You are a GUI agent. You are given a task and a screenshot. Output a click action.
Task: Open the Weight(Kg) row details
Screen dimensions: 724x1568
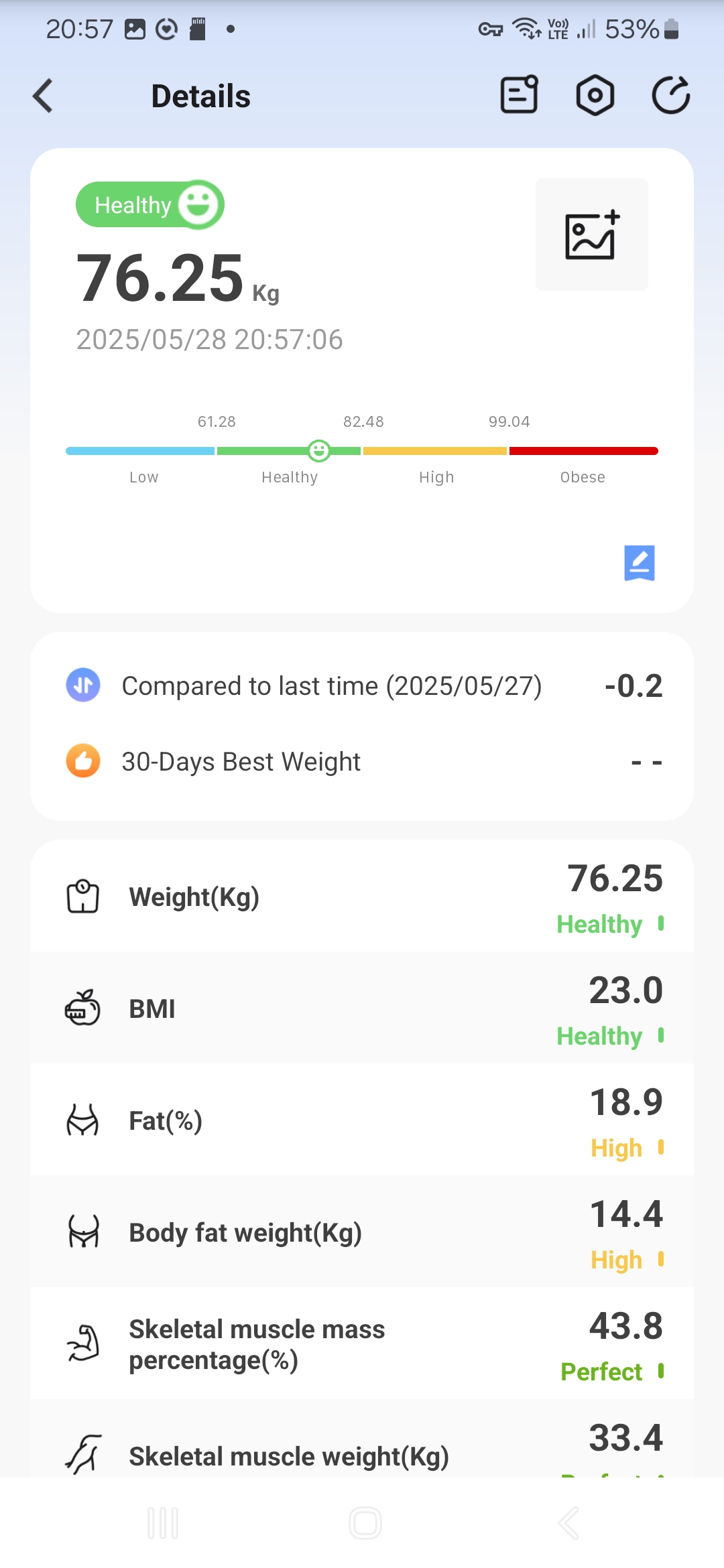(362, 897)
